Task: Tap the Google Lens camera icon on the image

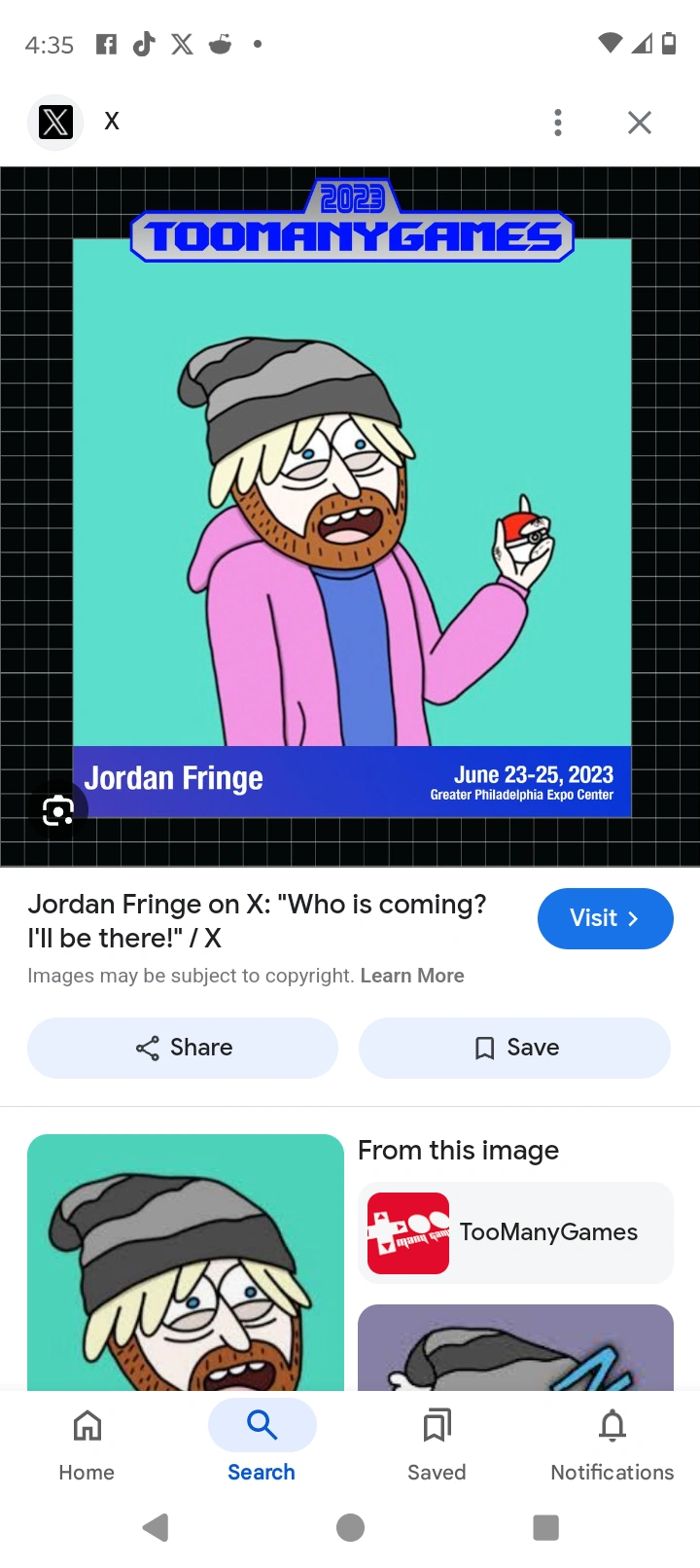Action: tap(58, 809)
